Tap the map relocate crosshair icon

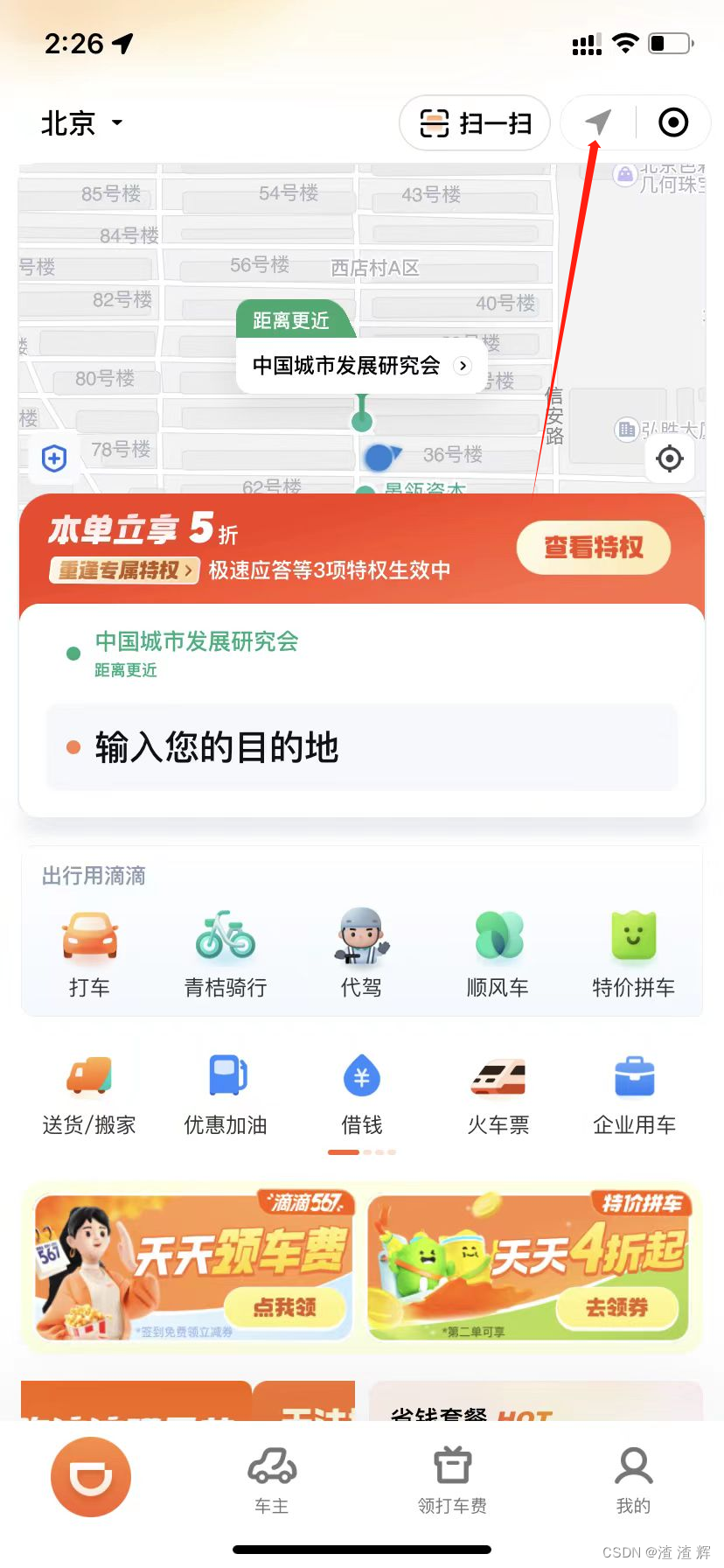tap(669, 458)
